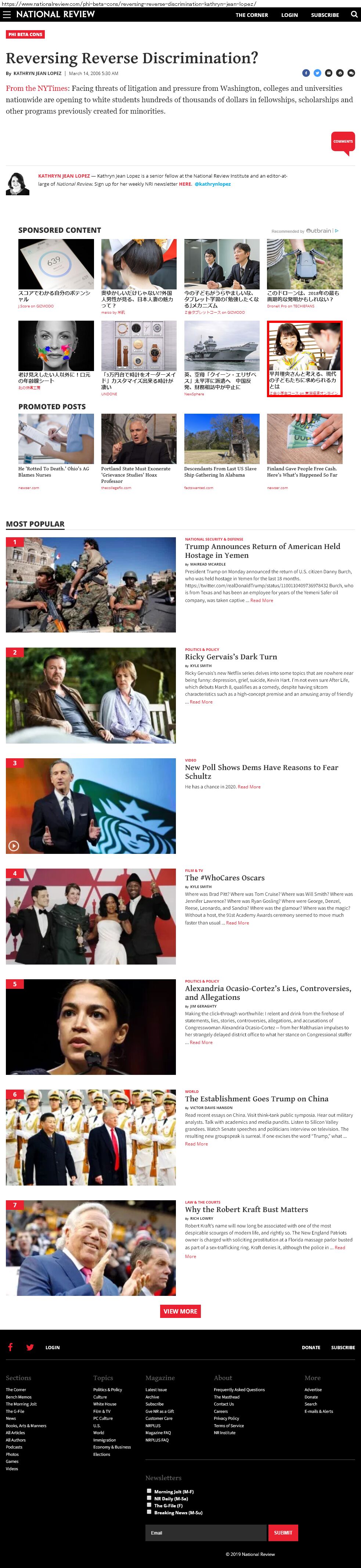Read "Trump Announces Return of American Held Hostage"

262,550
